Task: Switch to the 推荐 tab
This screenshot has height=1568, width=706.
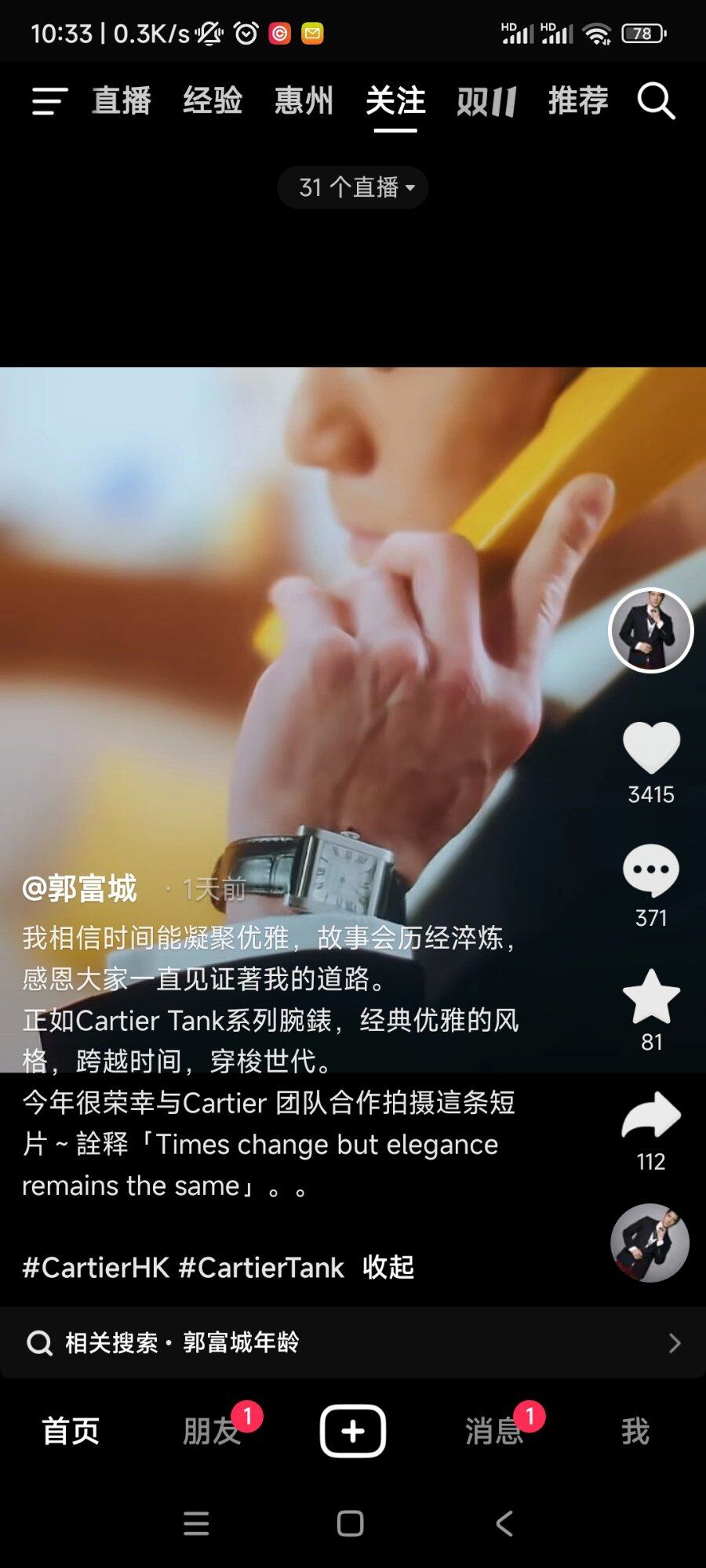Action: pos(578,101)
